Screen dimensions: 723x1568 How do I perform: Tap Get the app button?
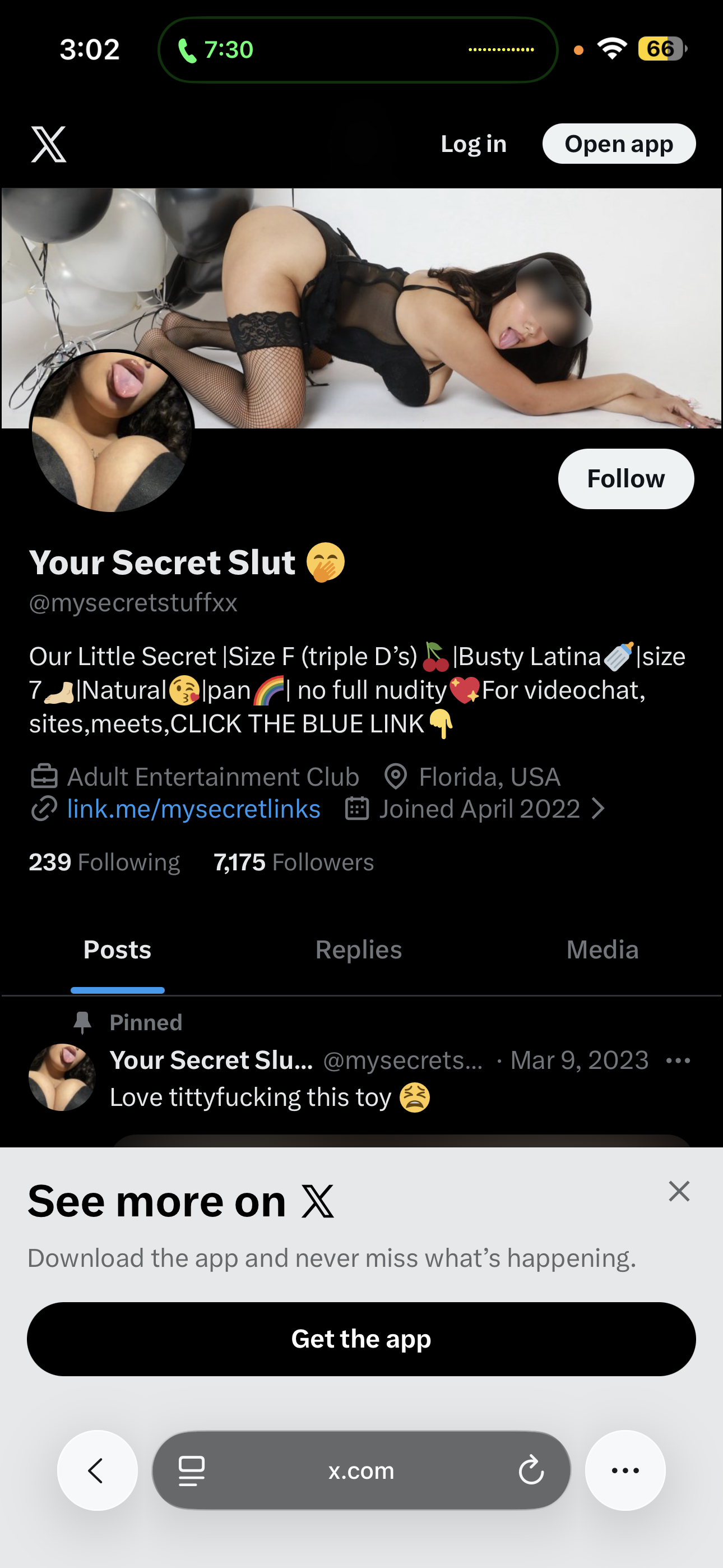pyautogui.click(x=361, y=1339)
